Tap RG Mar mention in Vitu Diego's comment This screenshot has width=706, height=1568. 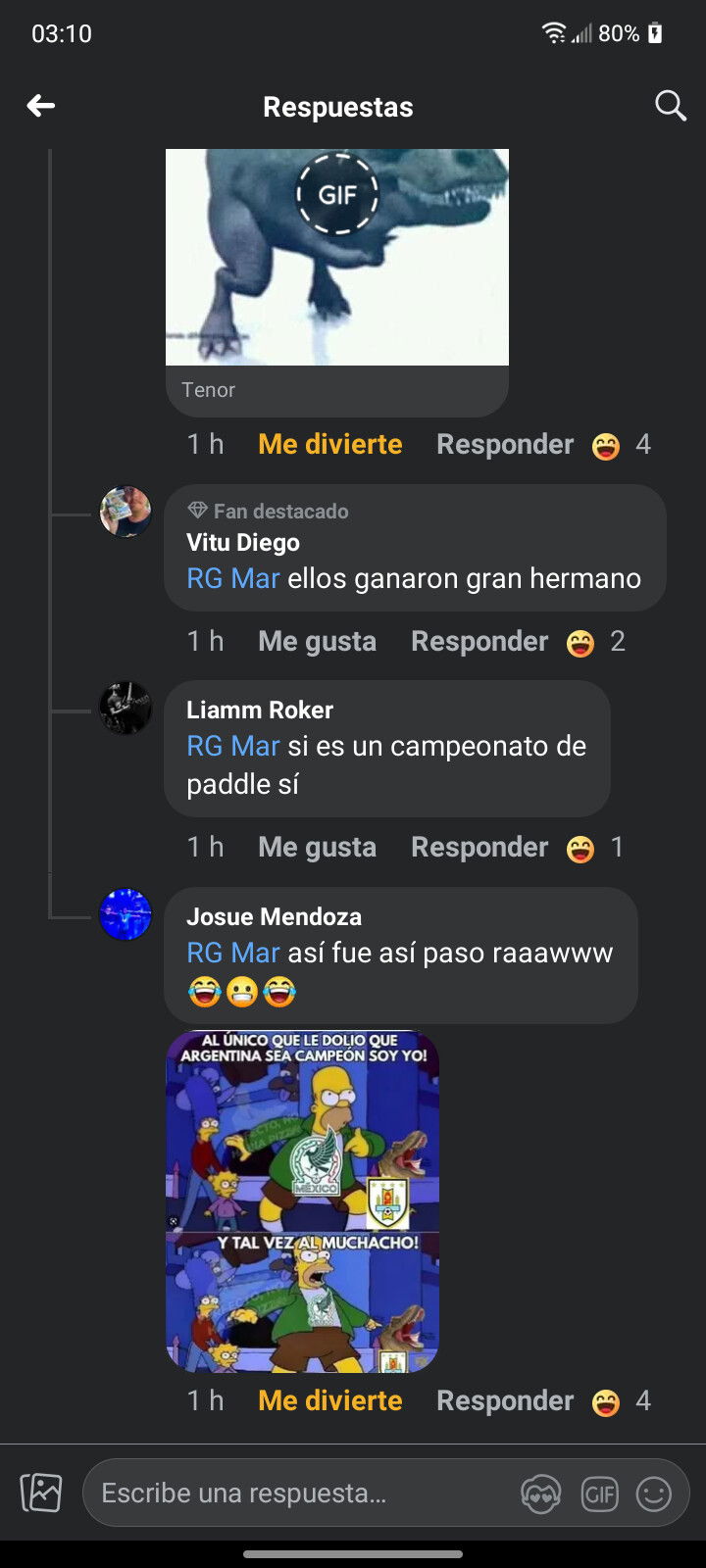(233, 578)
